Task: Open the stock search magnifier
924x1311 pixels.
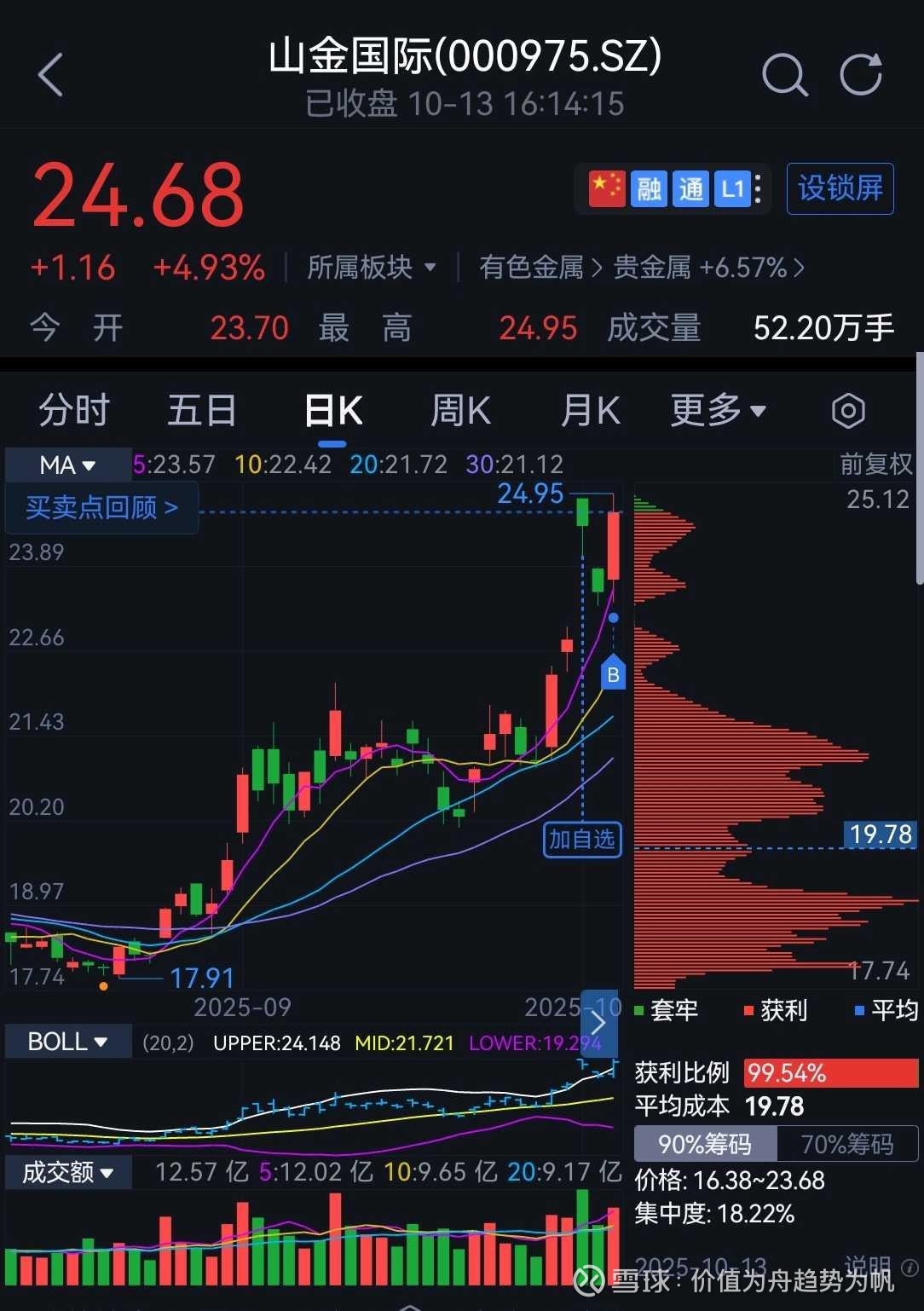Action: click(x=783, y=75)
